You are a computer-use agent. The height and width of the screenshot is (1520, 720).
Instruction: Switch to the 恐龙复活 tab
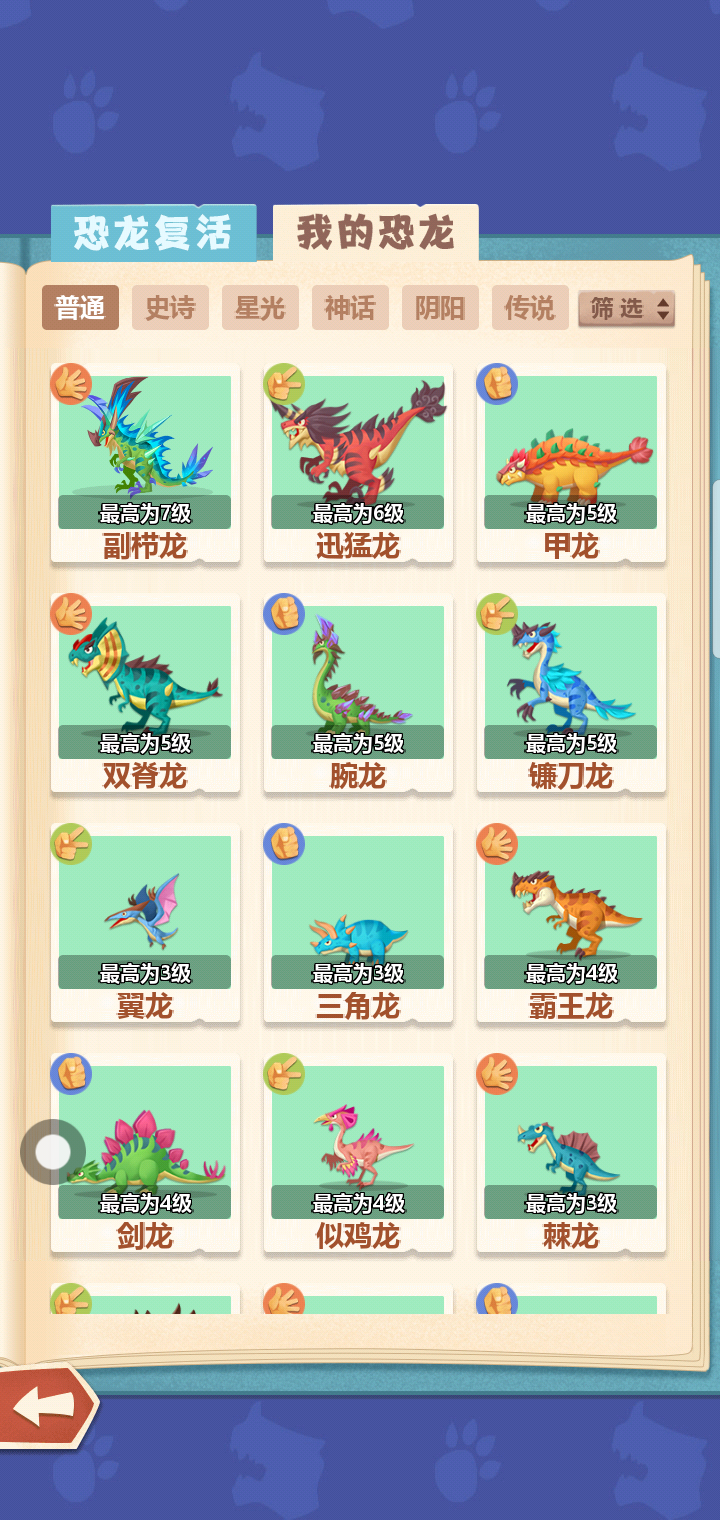pos(154,234)
